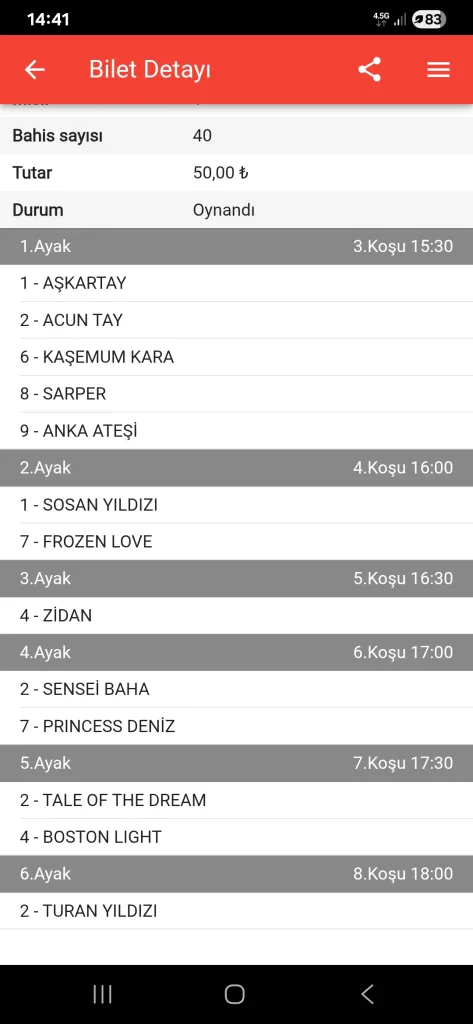473x1024 pixels.
Task: Tap the system back button
Action: click(367, 994)
